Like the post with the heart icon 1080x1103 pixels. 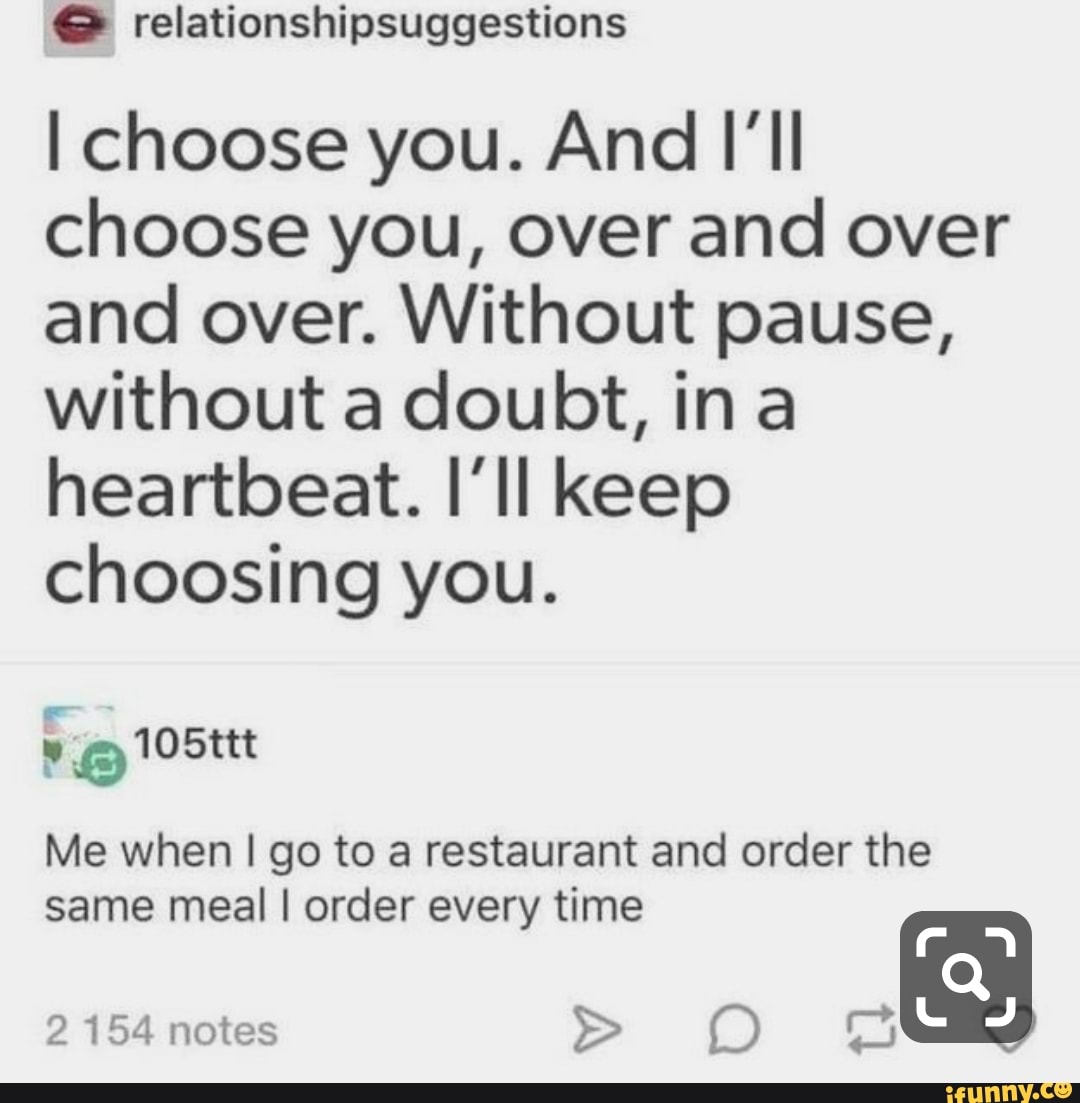1014,1040
